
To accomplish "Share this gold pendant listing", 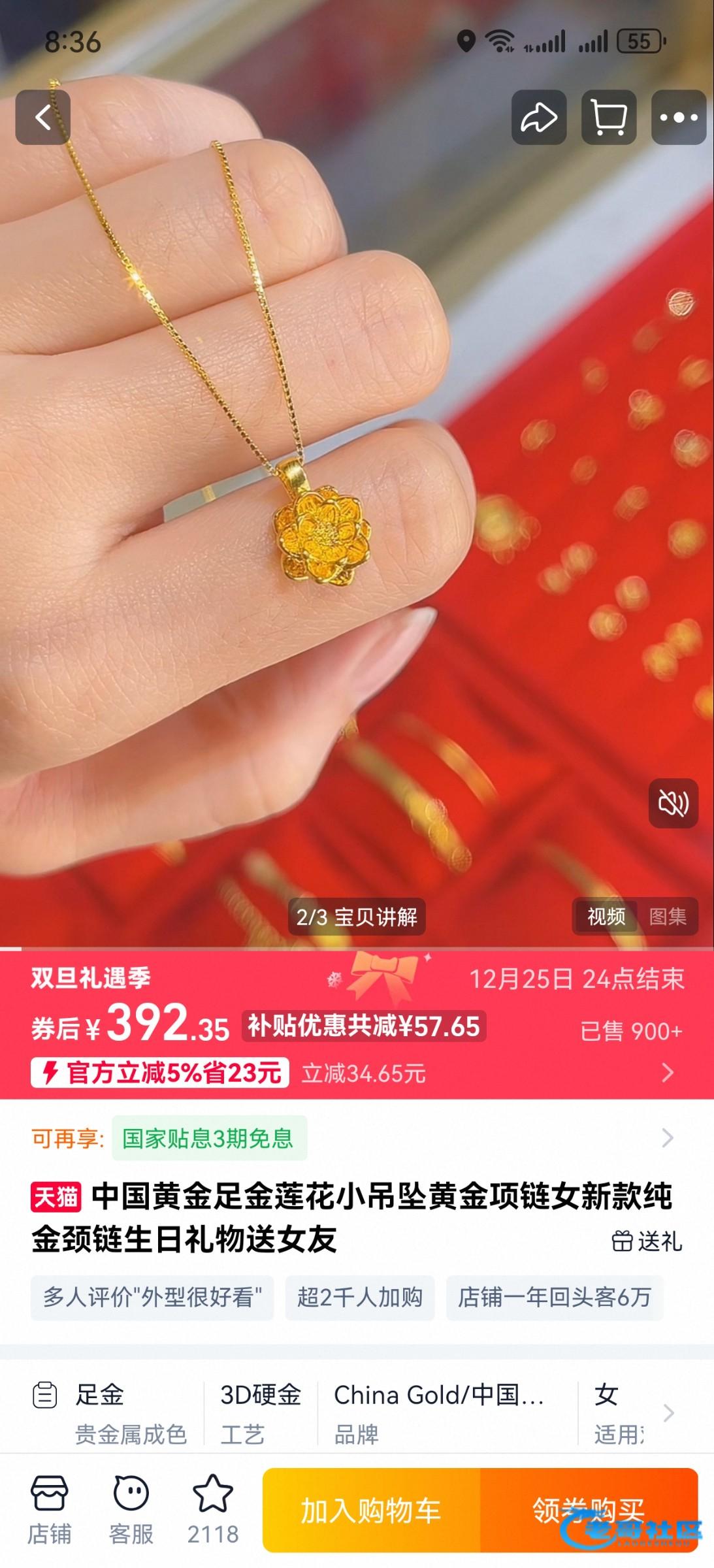I will point(538,118).
